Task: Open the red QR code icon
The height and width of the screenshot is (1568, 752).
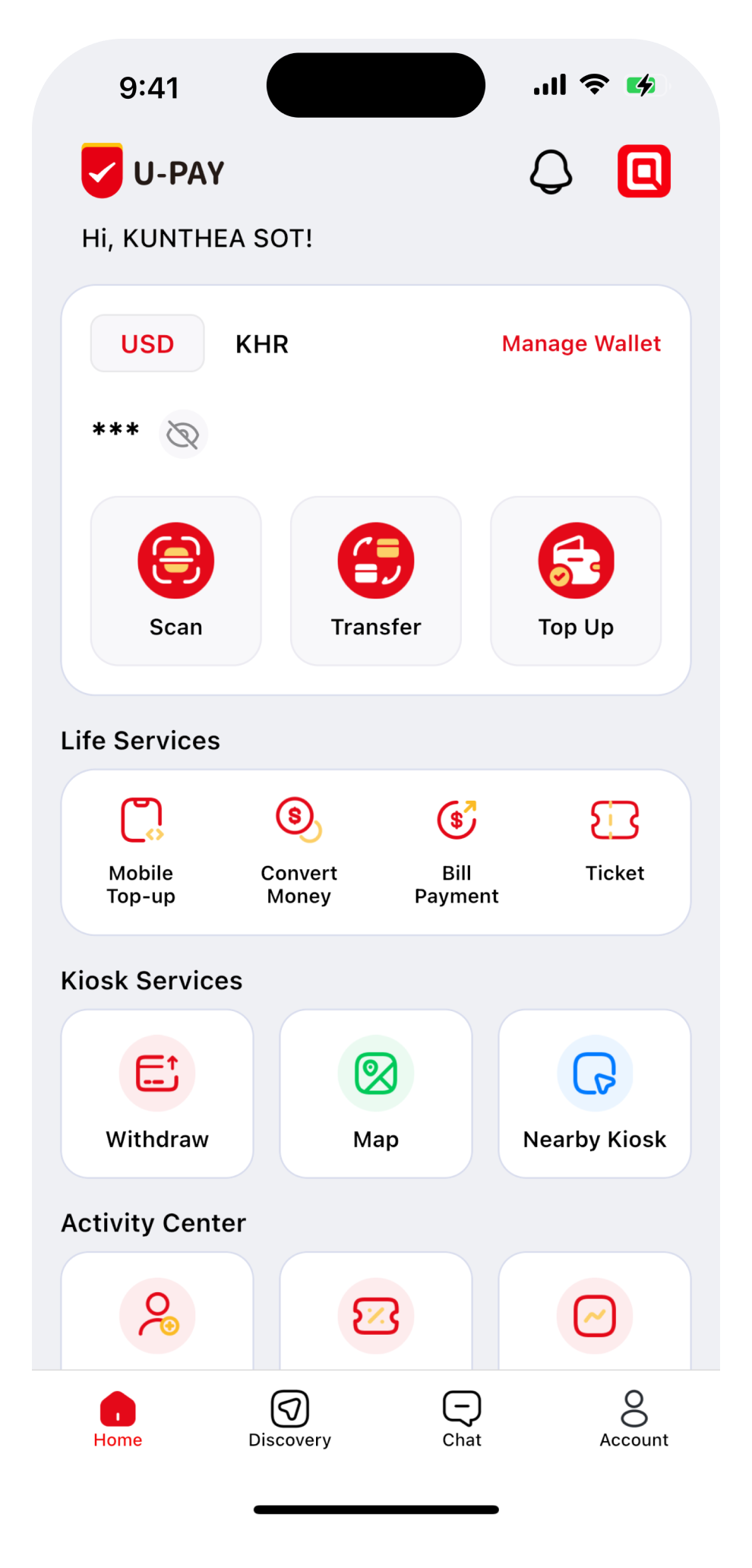Action: point(644,171)
